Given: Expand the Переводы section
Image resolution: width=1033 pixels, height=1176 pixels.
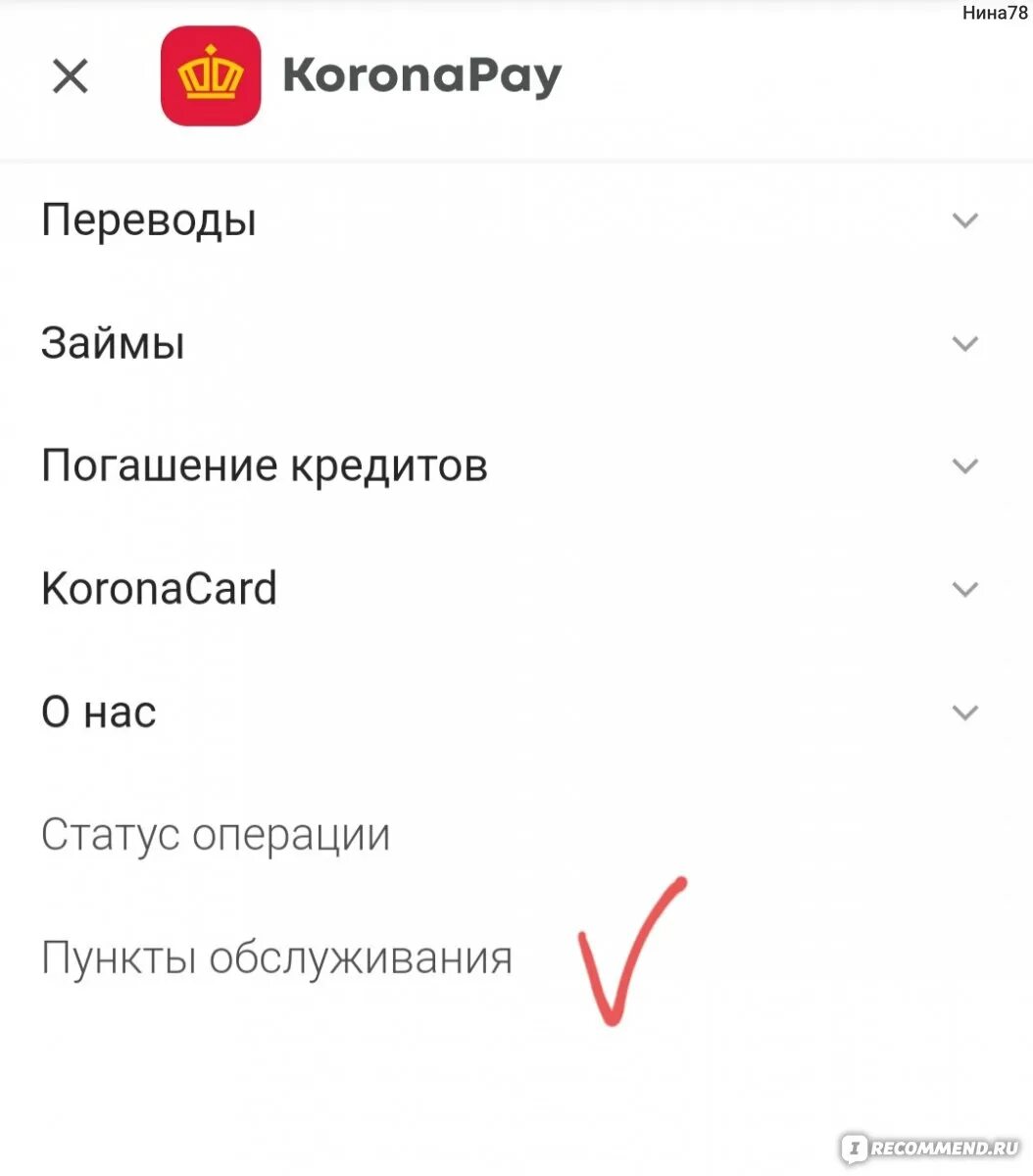Looking at the screenshot, I should 964,220.
